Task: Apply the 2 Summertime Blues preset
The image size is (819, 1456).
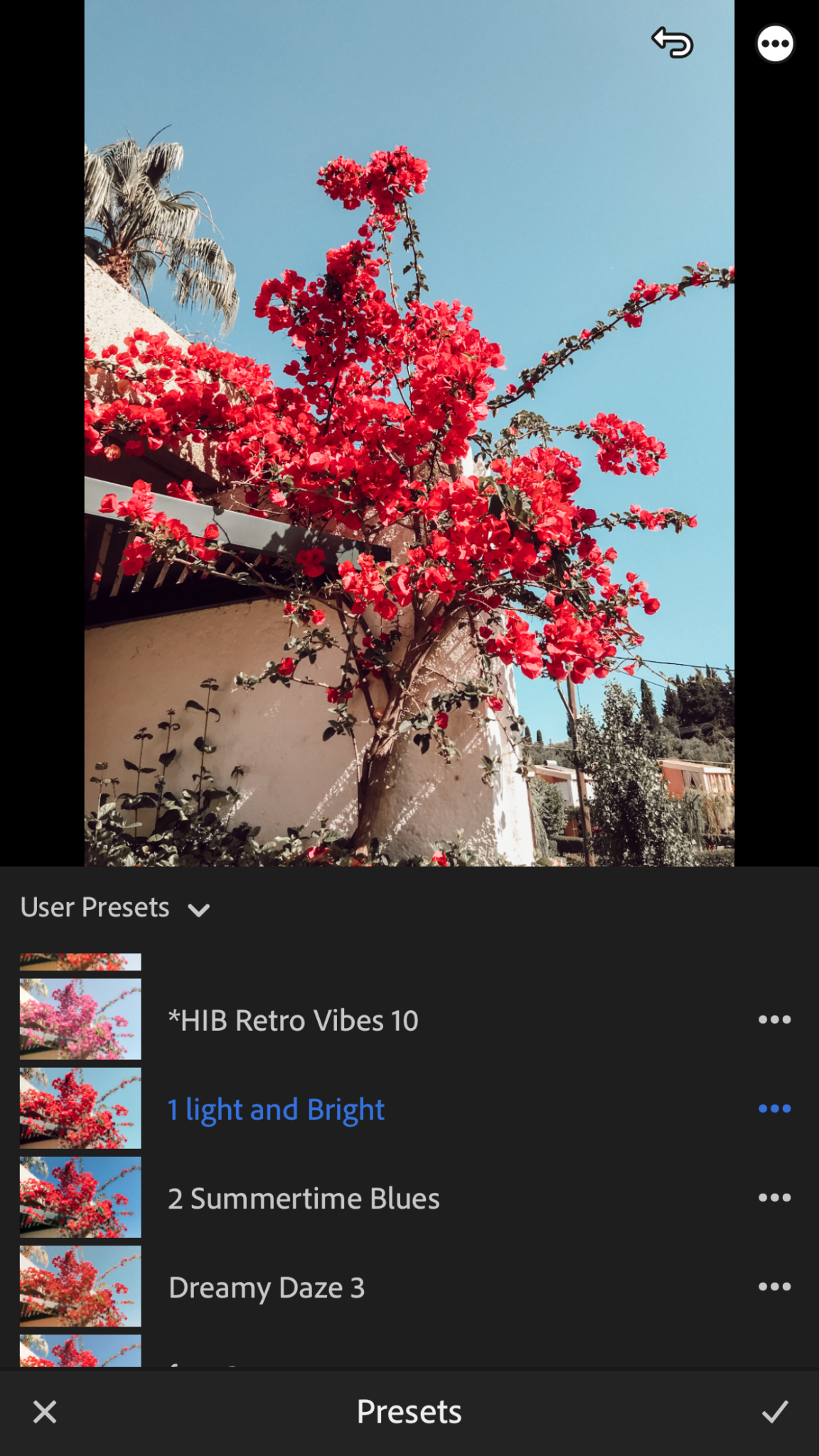Action: (304, 1198)
